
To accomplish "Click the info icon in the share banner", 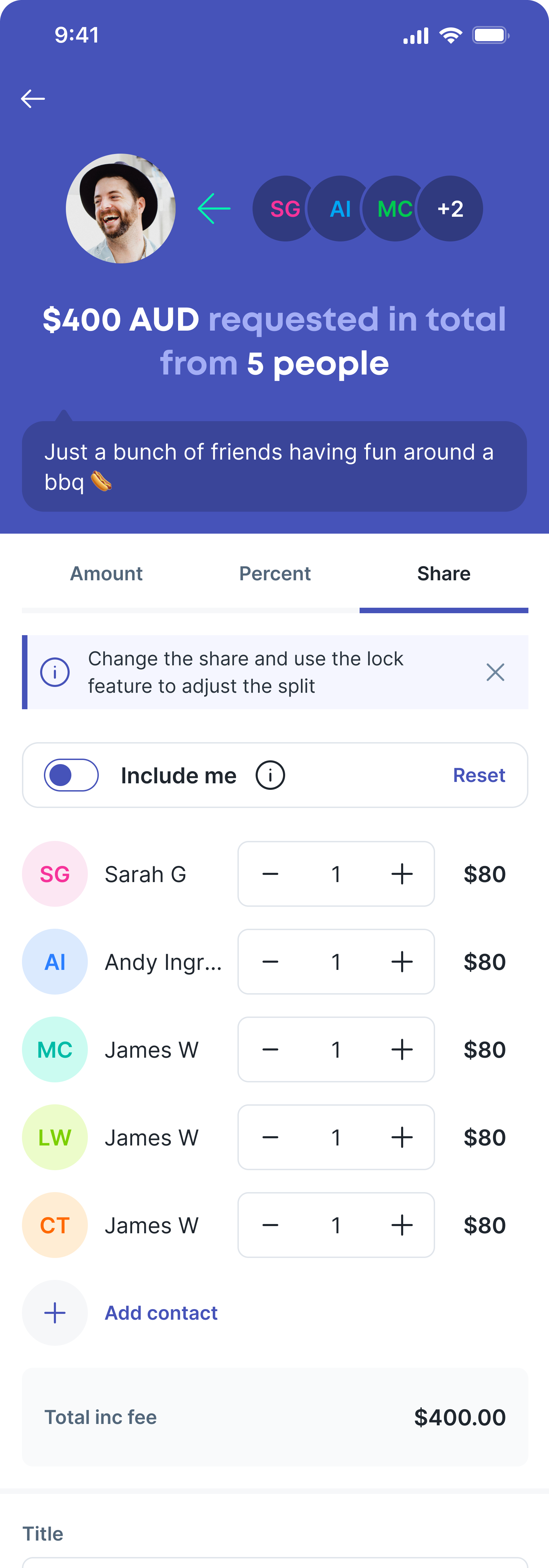I will (x=55, y=672).
